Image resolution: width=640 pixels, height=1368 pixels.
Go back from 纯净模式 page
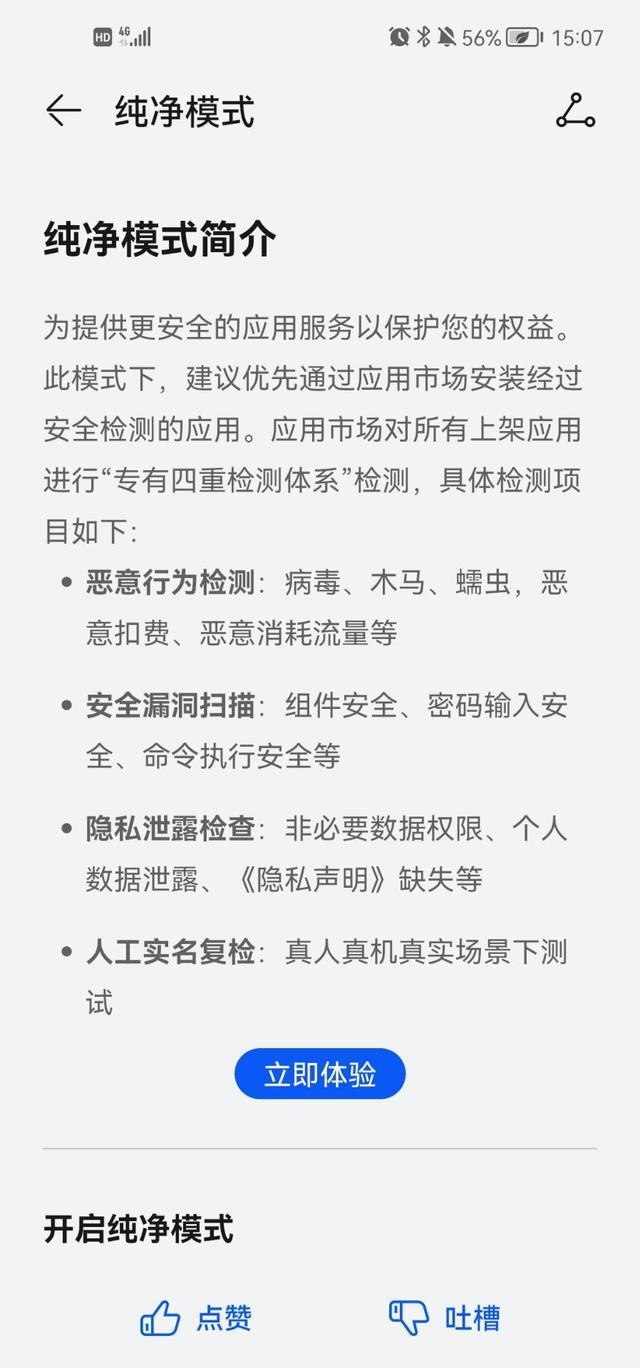coord(63,111)
